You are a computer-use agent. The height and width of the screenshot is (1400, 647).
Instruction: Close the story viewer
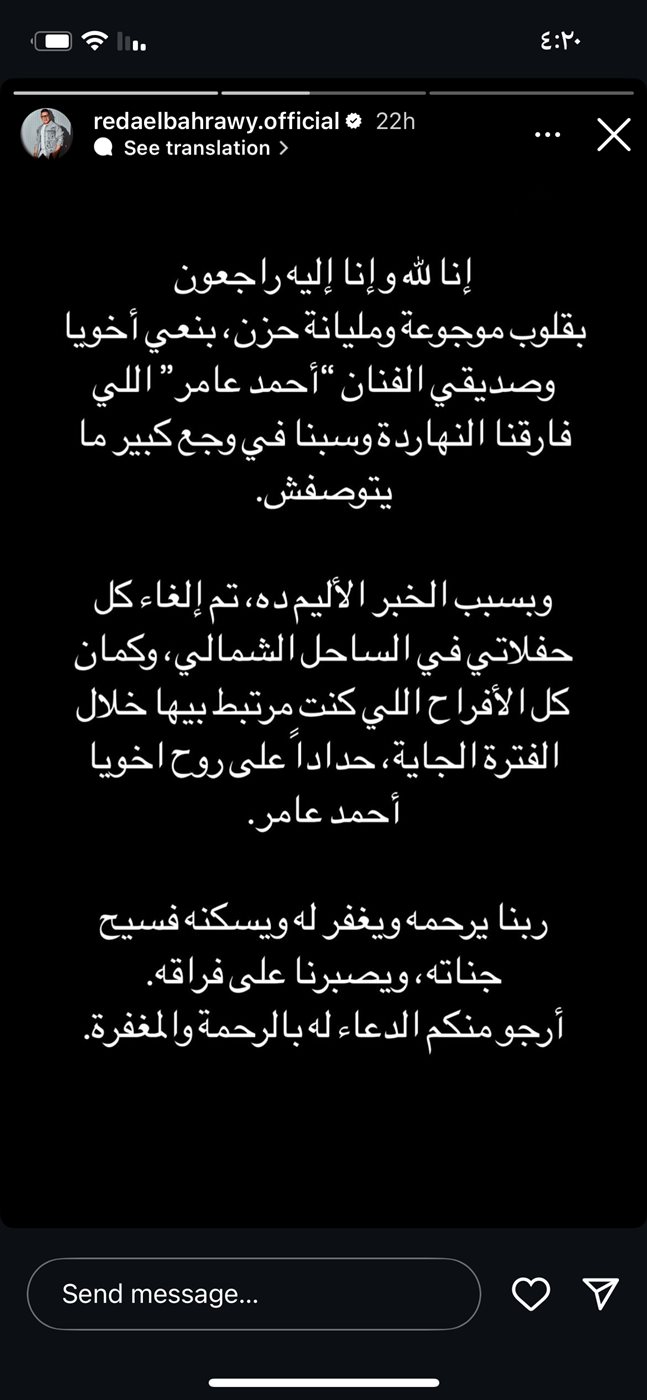coord(613,134)
